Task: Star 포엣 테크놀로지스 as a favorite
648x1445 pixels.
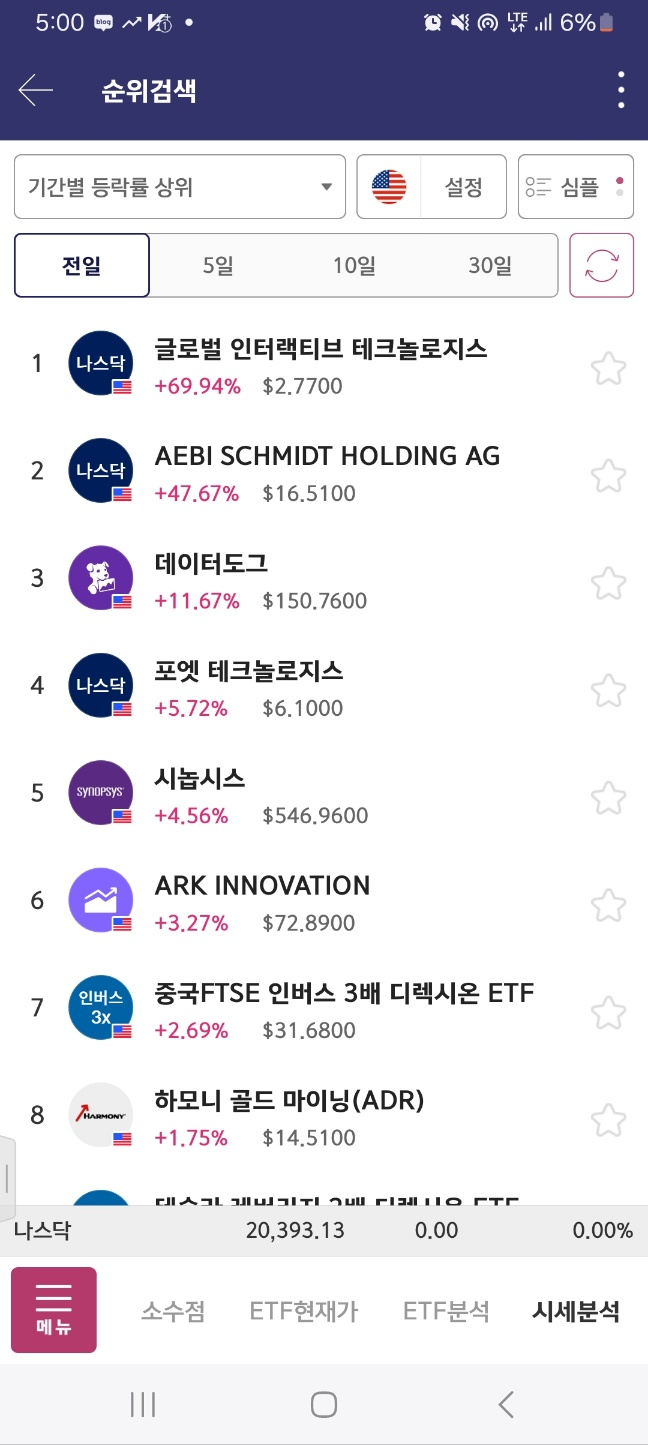Action: 608,690
